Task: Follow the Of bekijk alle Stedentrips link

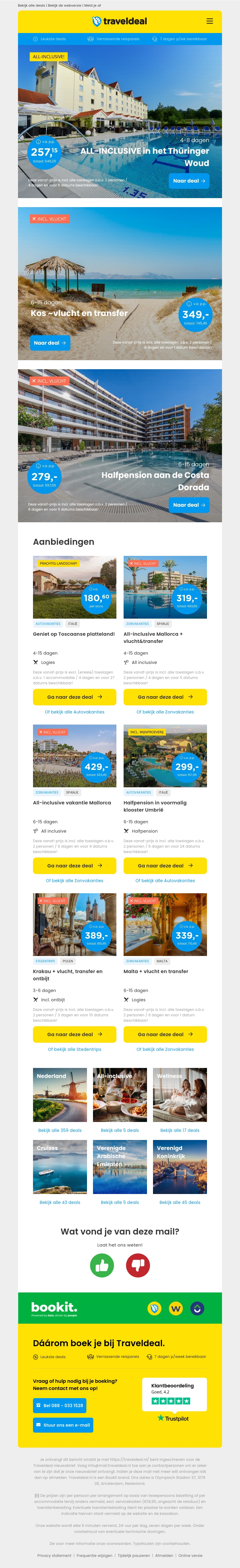Action: tap(74, 1049)
